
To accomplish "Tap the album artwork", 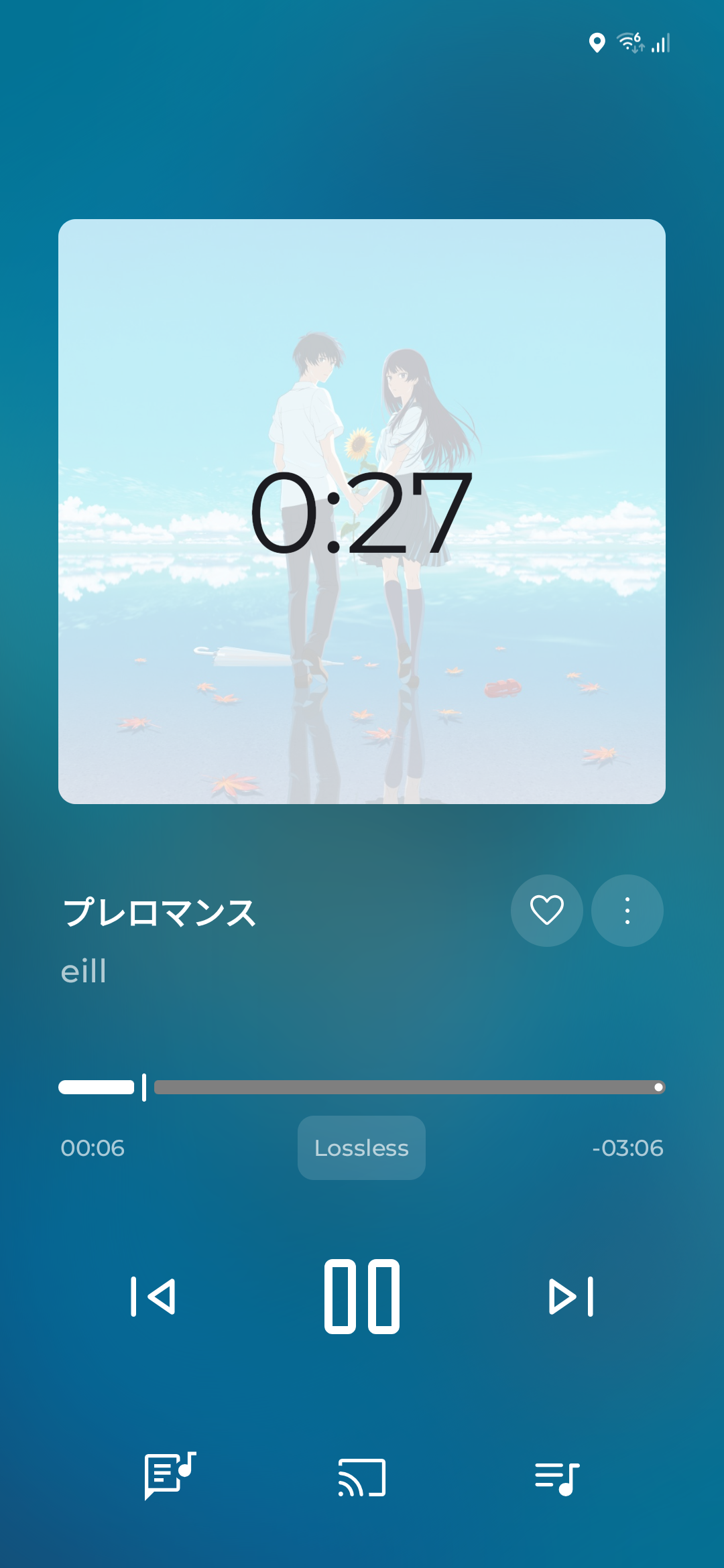I will tap(362, 511).
